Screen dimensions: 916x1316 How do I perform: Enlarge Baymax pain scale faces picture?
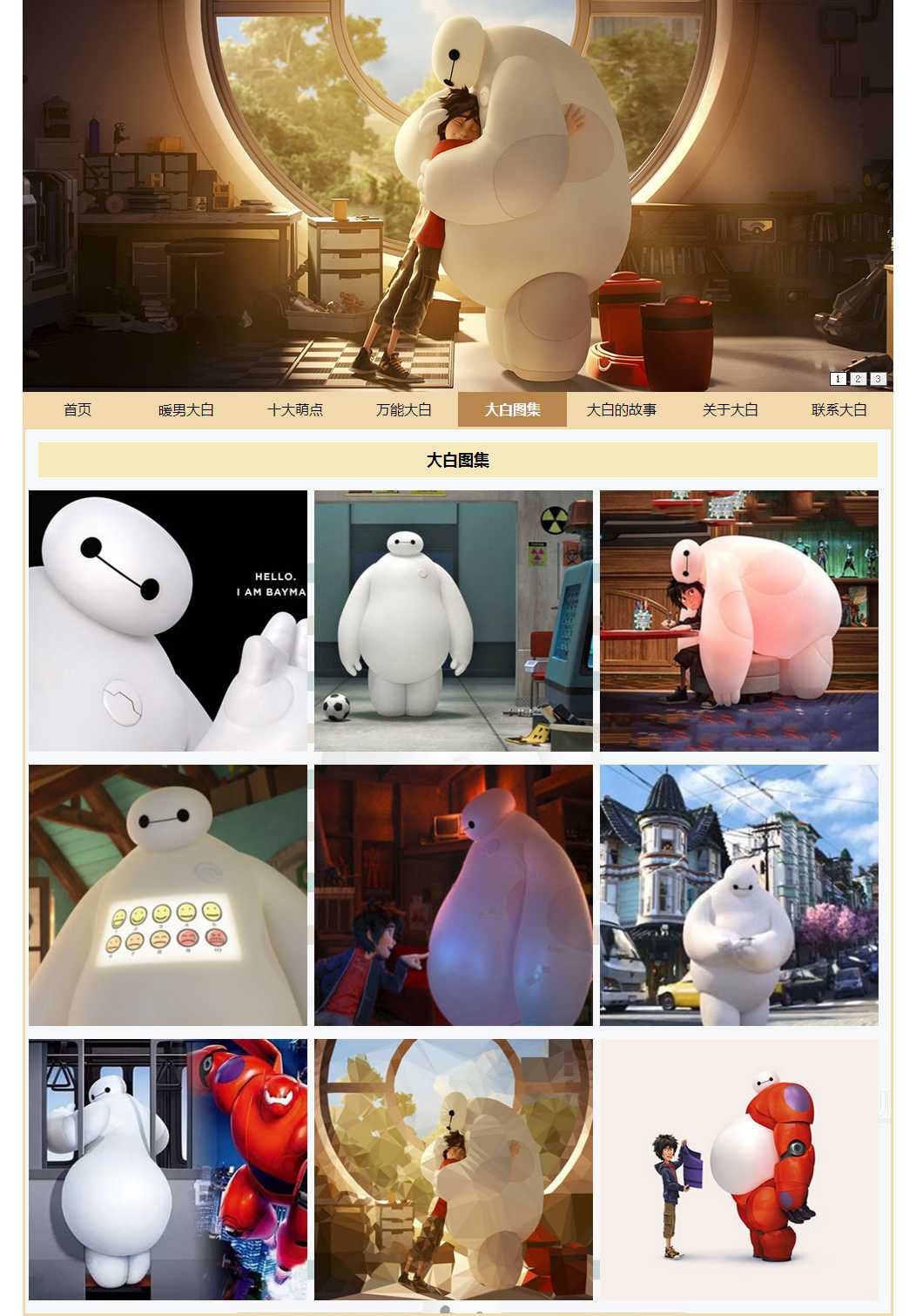click(x=168, y=895)
